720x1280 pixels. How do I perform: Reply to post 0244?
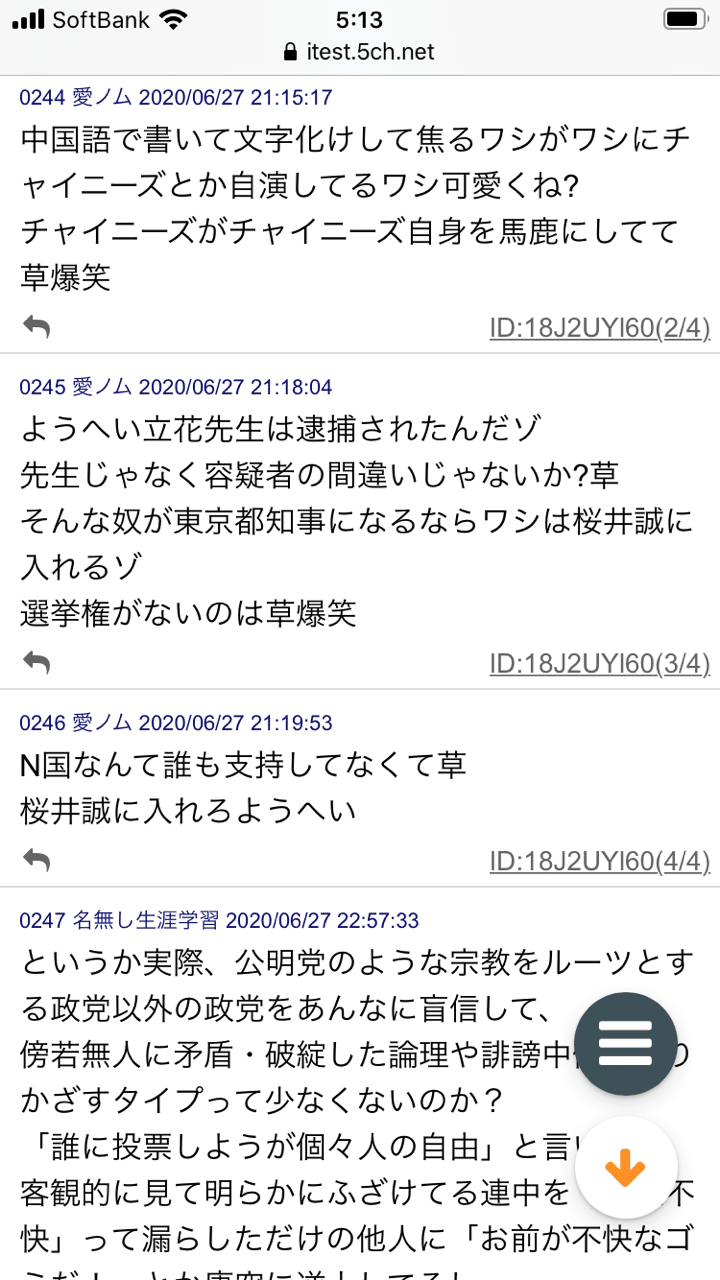(x=36, y=326)
